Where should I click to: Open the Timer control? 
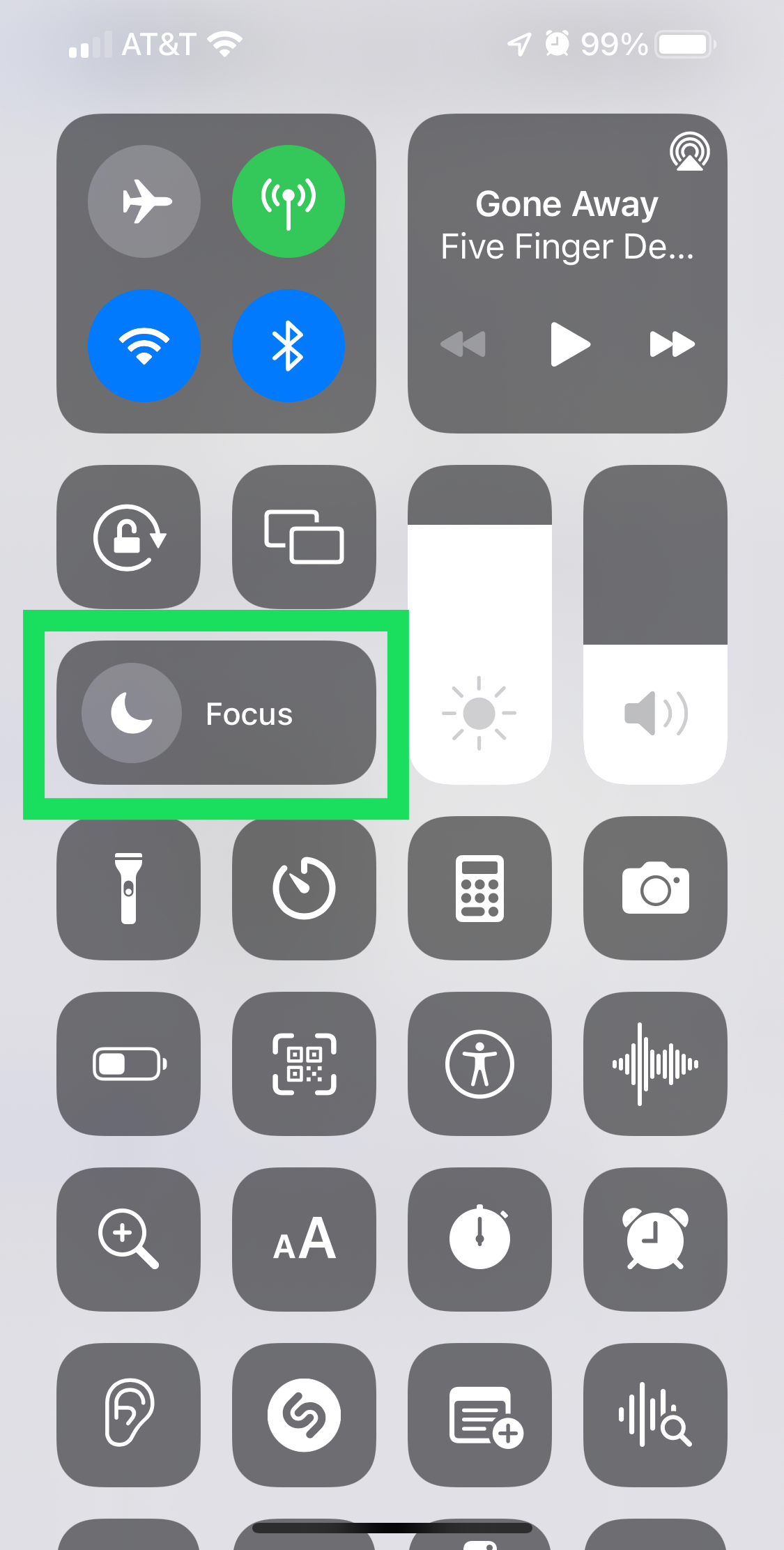(x=304, y=889)
